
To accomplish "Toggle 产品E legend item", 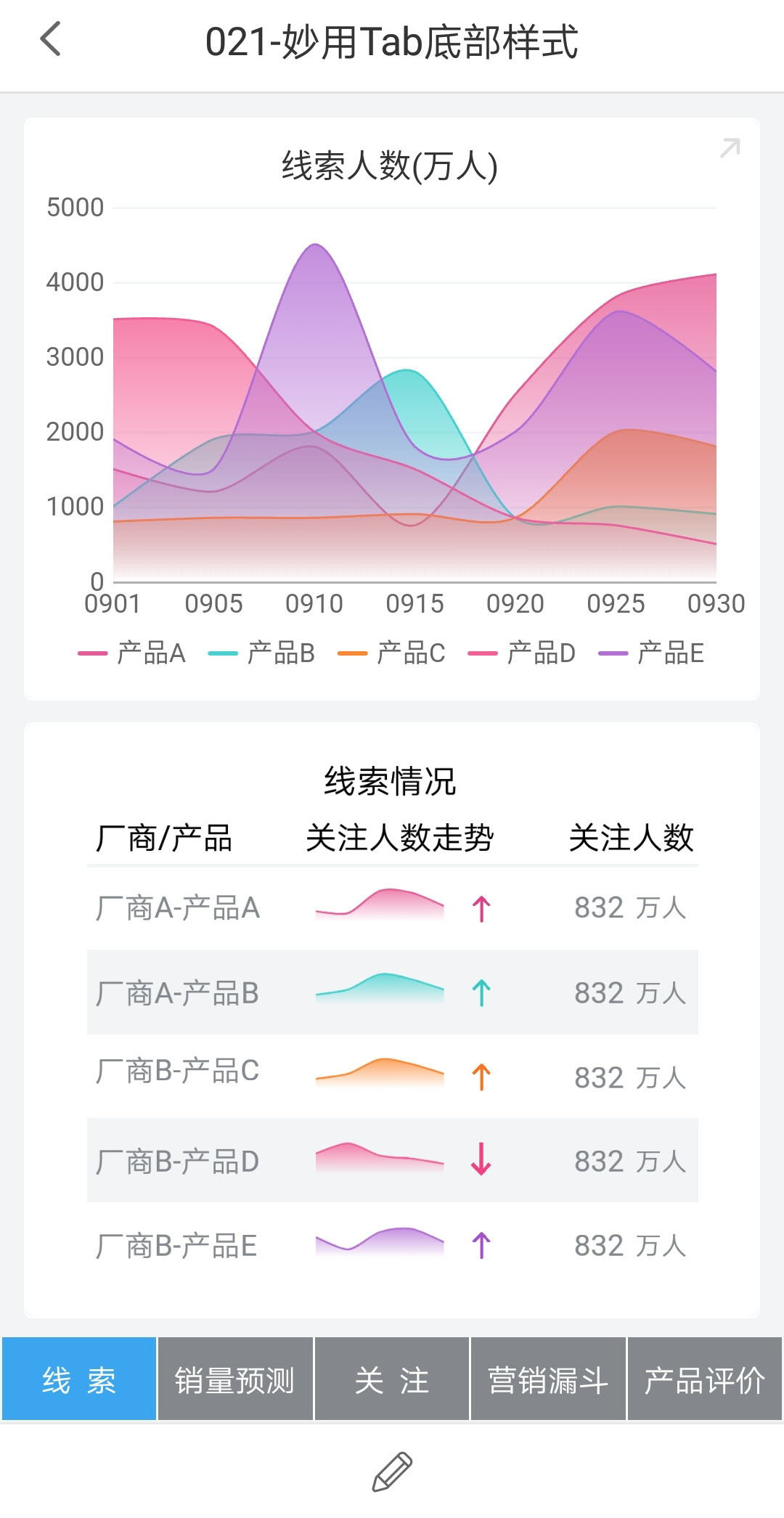I will 651,653.
